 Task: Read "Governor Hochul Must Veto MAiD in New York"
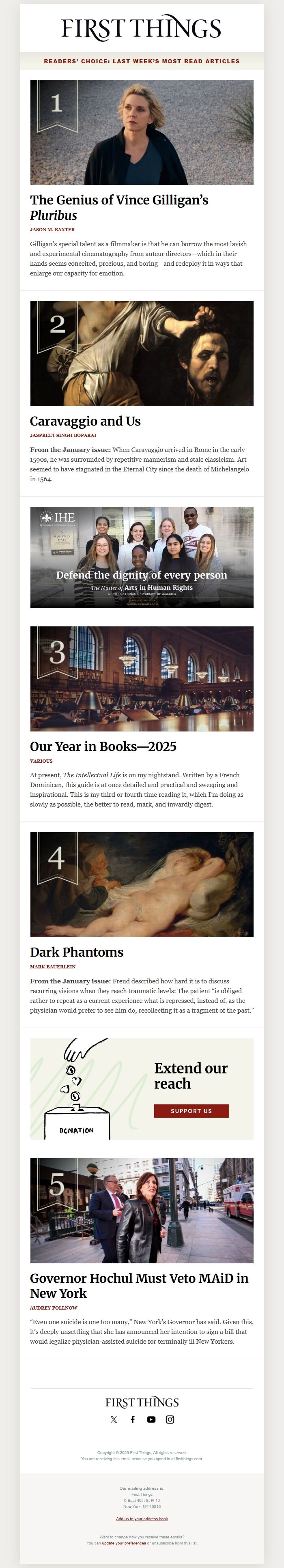coord(139,1285)
